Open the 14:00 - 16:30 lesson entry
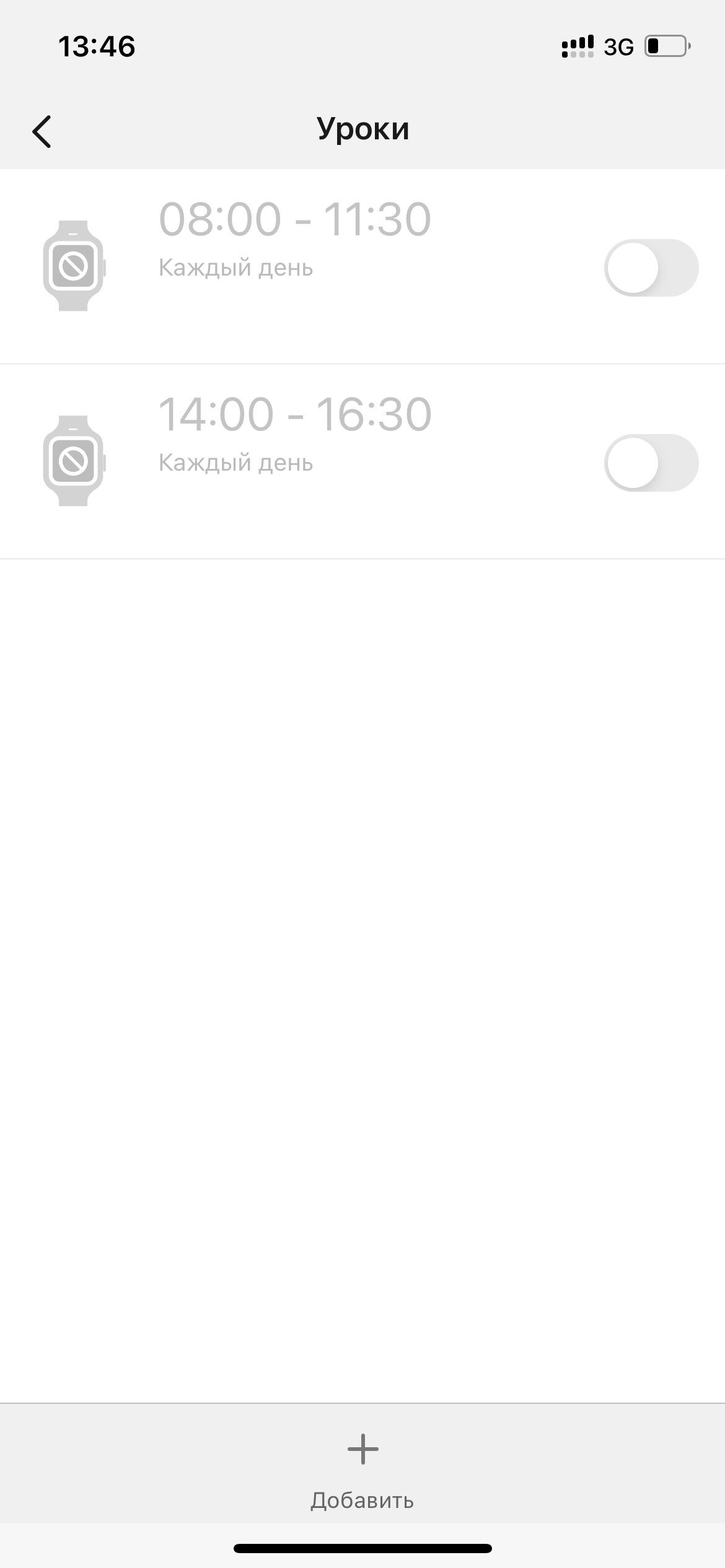725x1568 pixels. [362, 461]
